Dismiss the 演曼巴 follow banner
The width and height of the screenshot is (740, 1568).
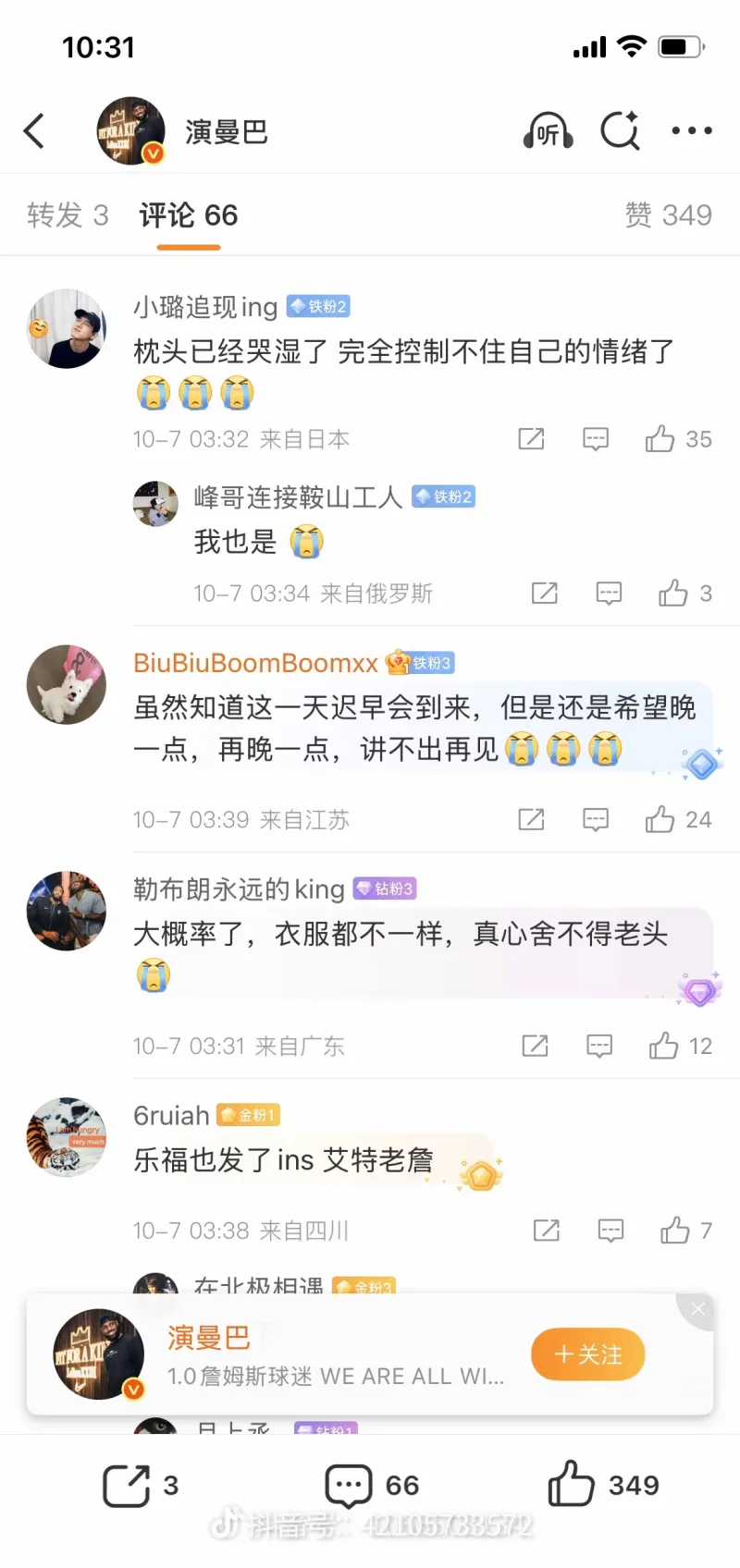[698, 1309]
